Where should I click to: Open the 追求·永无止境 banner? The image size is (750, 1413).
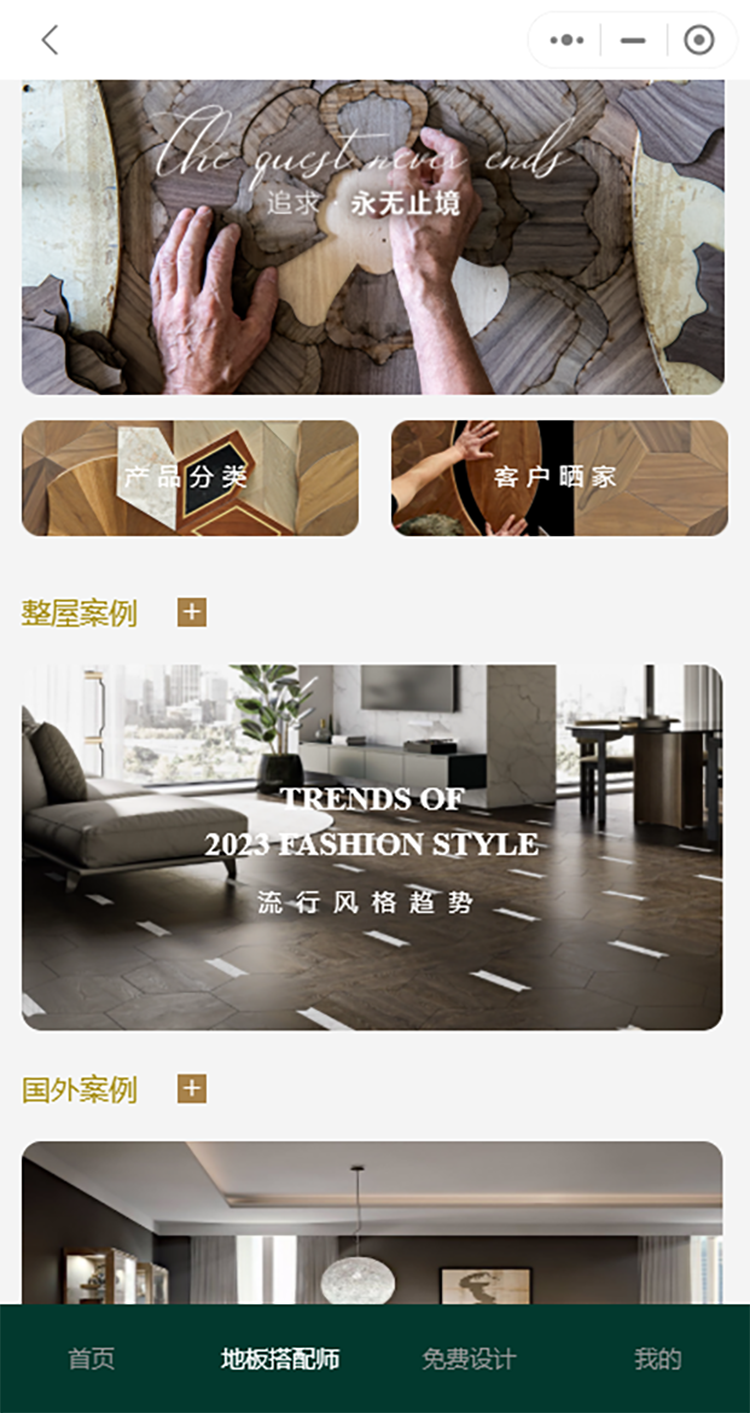click(373, 237)
